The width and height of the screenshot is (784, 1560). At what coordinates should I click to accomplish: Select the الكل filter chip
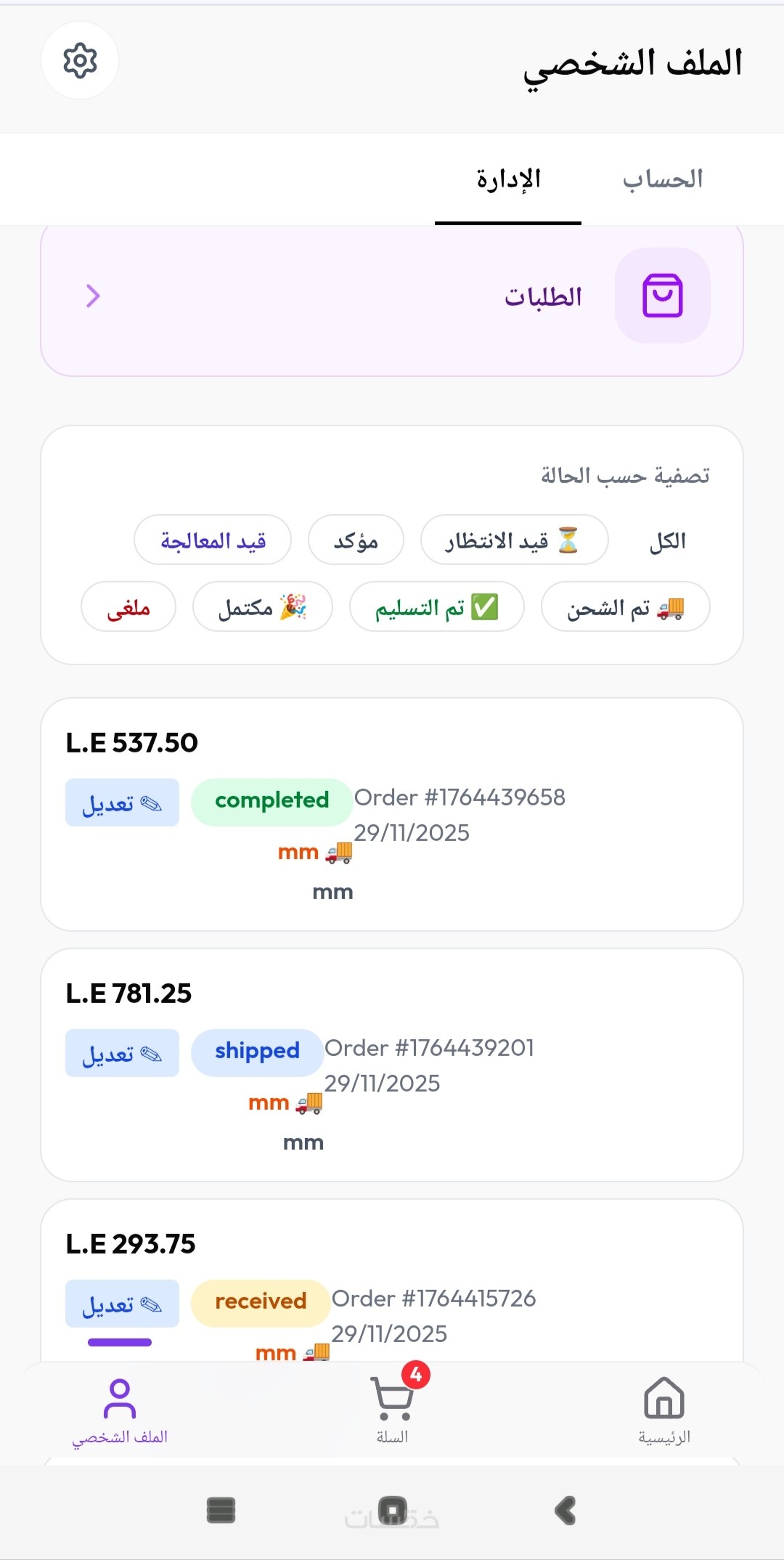click(667, 540)
